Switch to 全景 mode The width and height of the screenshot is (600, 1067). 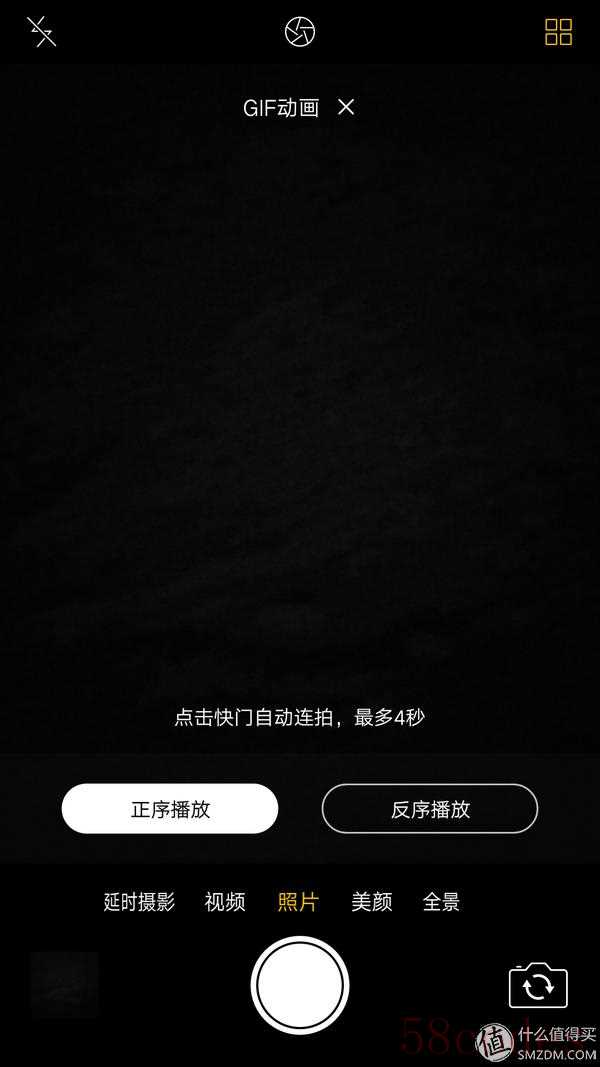pyautogui.click(x=442, y=902)
